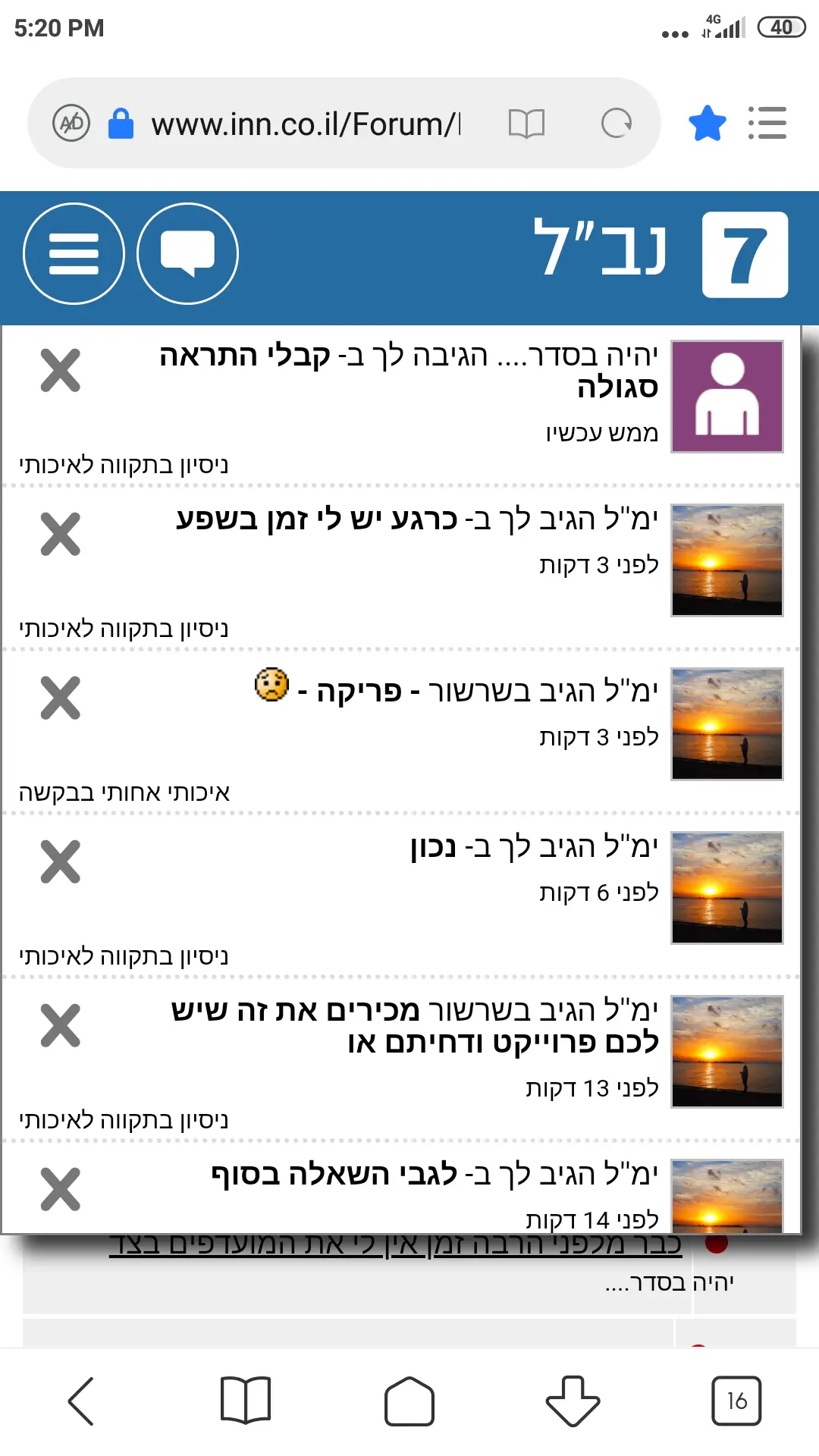Open the reply to כרגע יש לי זמן בשפע

coord(417,520)
